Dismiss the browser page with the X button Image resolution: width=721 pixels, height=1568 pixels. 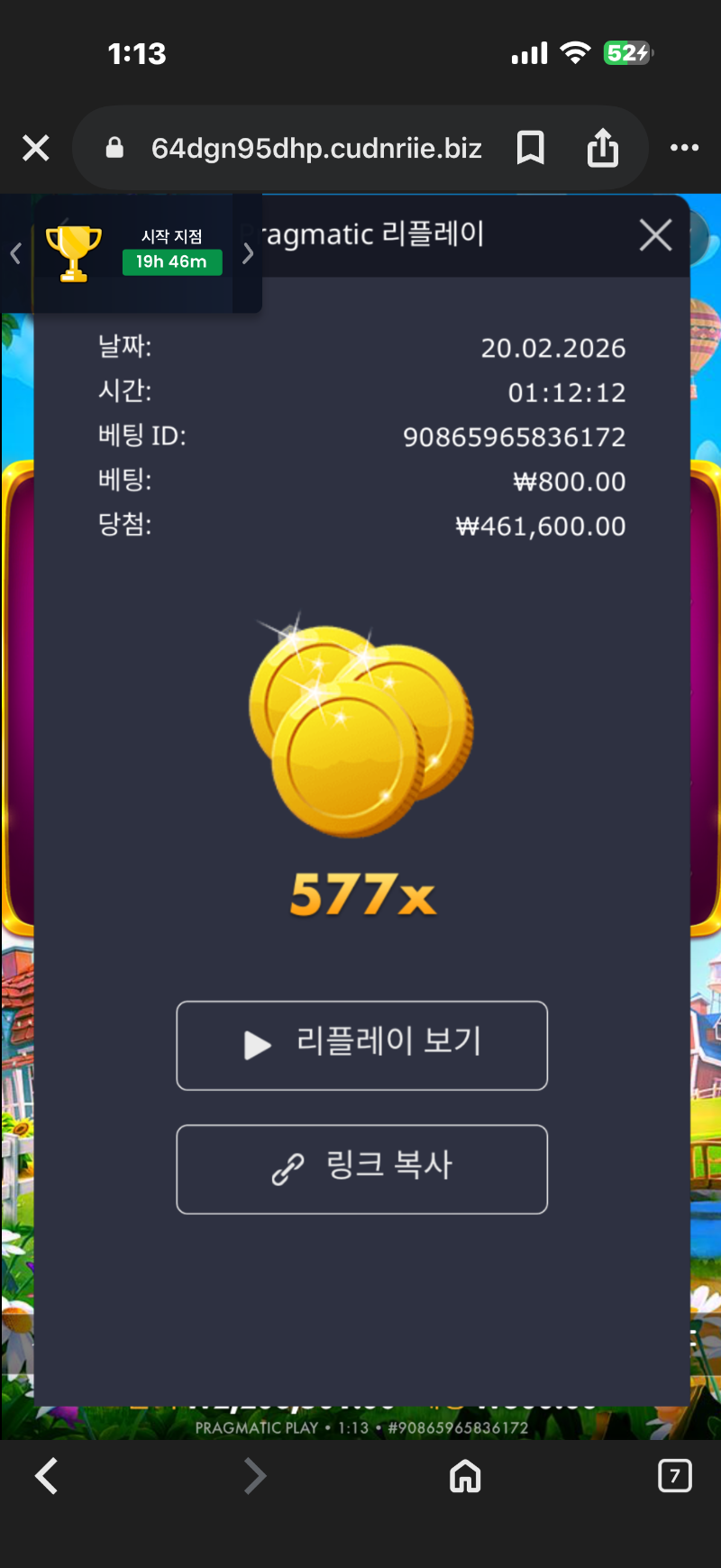[35, 147]
